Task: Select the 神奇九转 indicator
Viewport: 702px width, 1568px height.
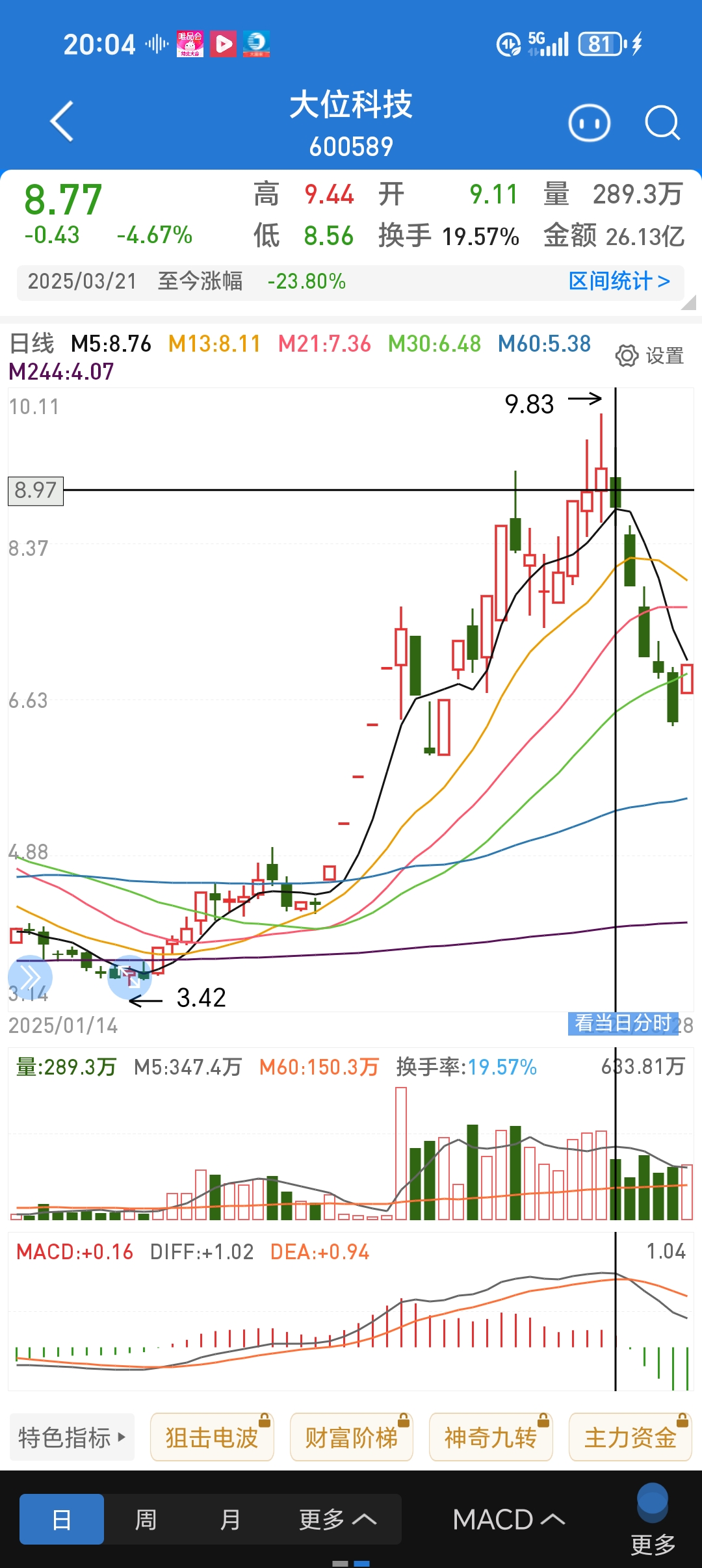Action: pyautogui.click(x=491, y=1437)
